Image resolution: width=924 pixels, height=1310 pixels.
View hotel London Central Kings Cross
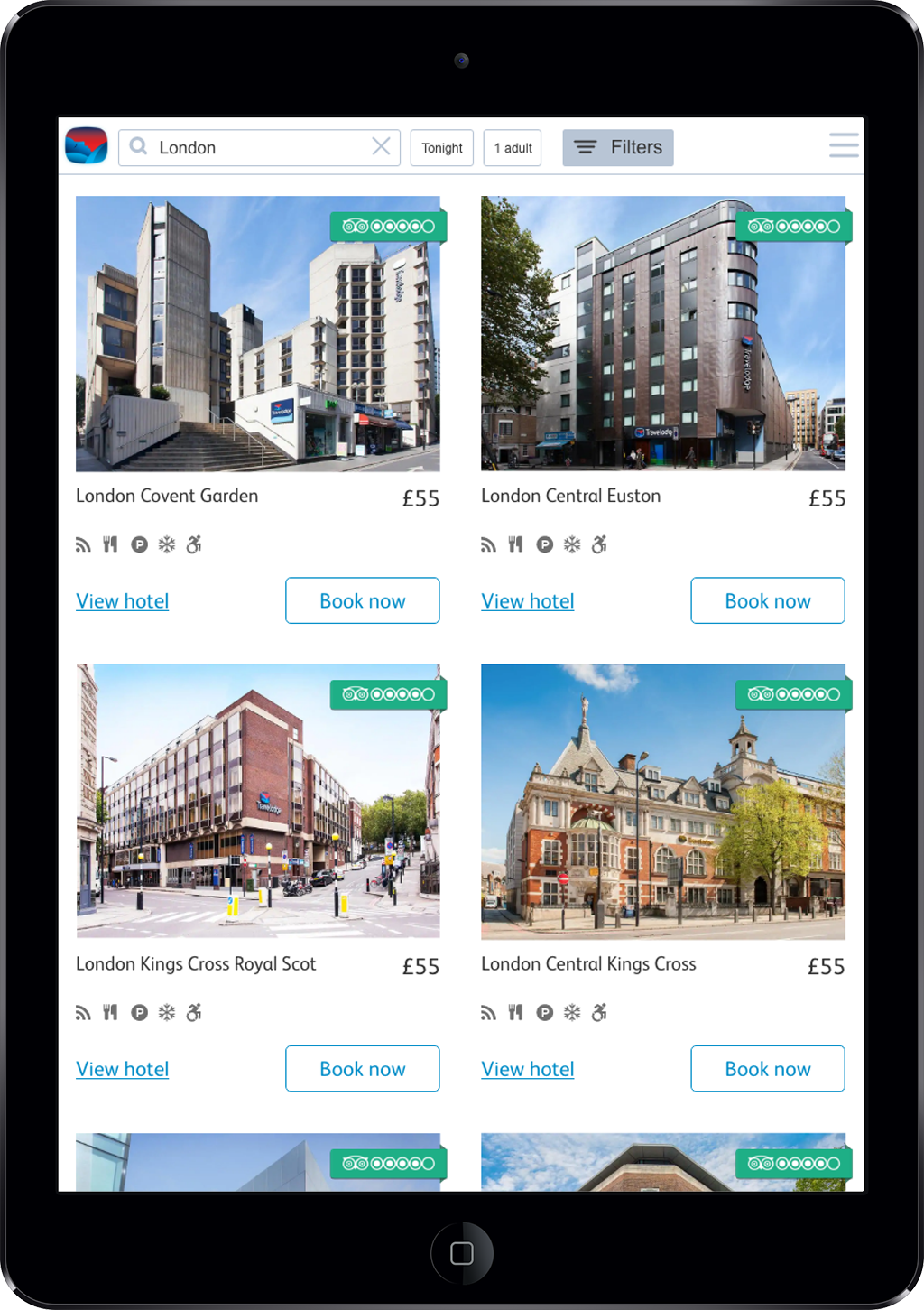(528, 1069)
